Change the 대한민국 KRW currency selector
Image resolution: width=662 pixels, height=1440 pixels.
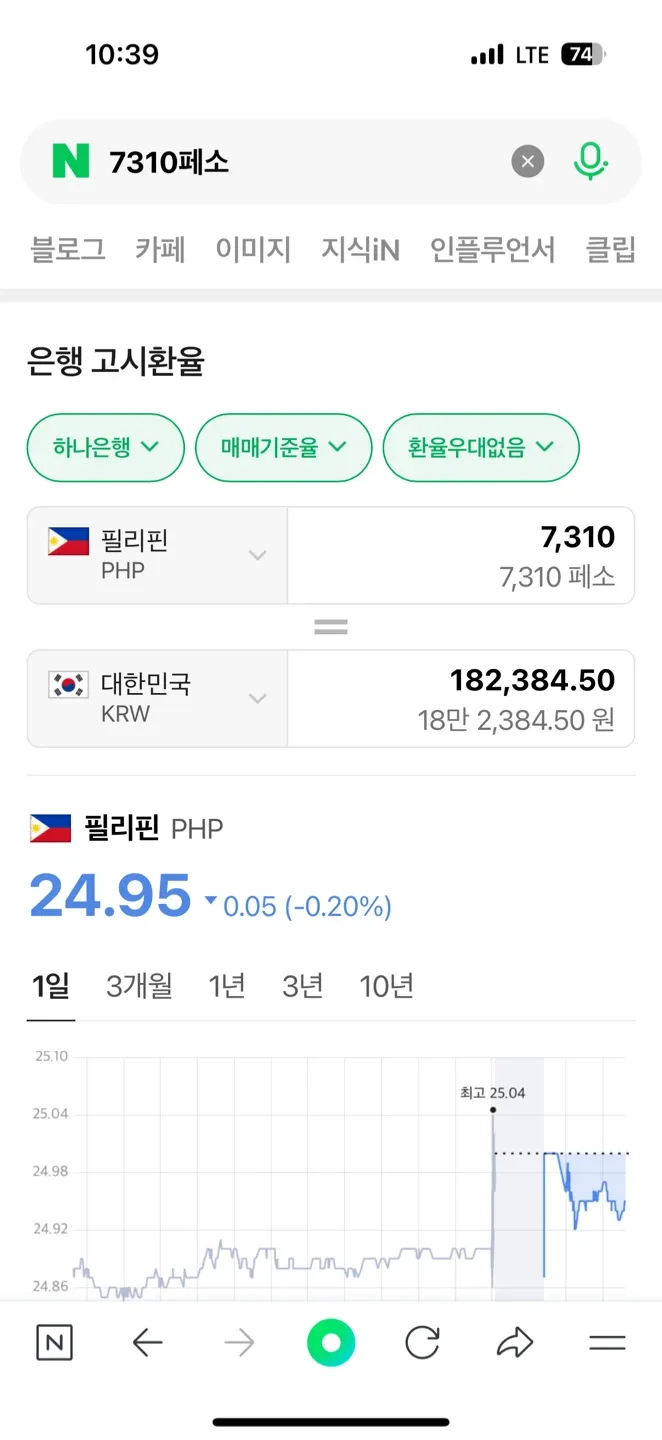(x=157, y=698)
